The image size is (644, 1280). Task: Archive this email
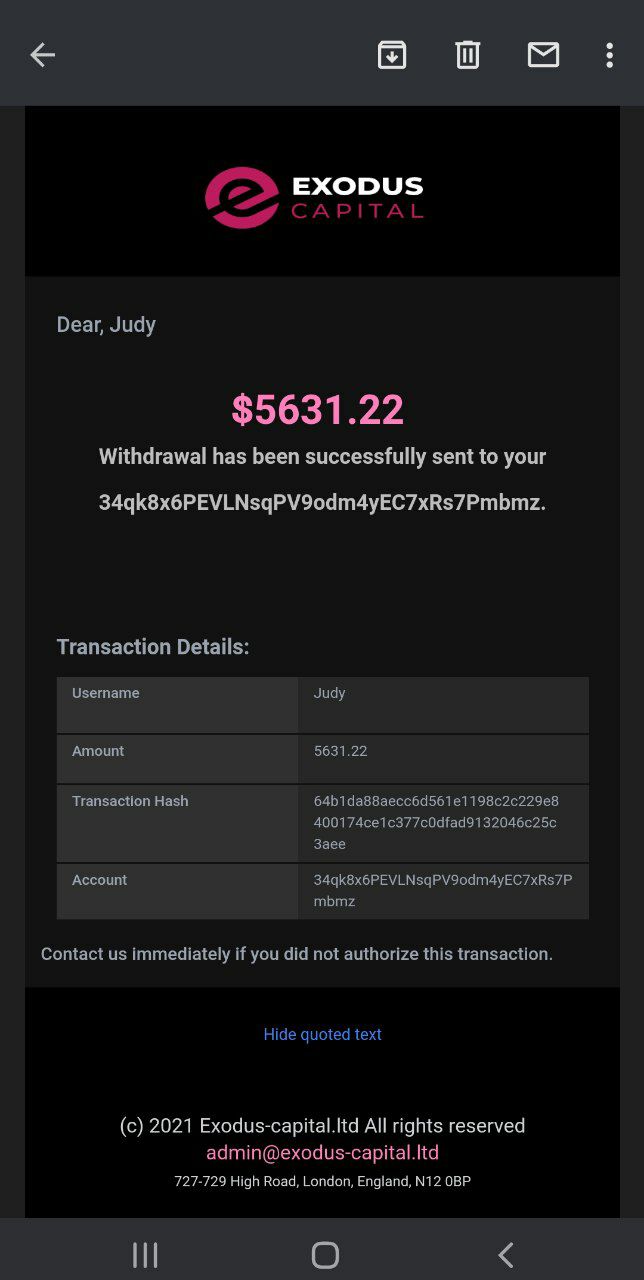[392, 55]
